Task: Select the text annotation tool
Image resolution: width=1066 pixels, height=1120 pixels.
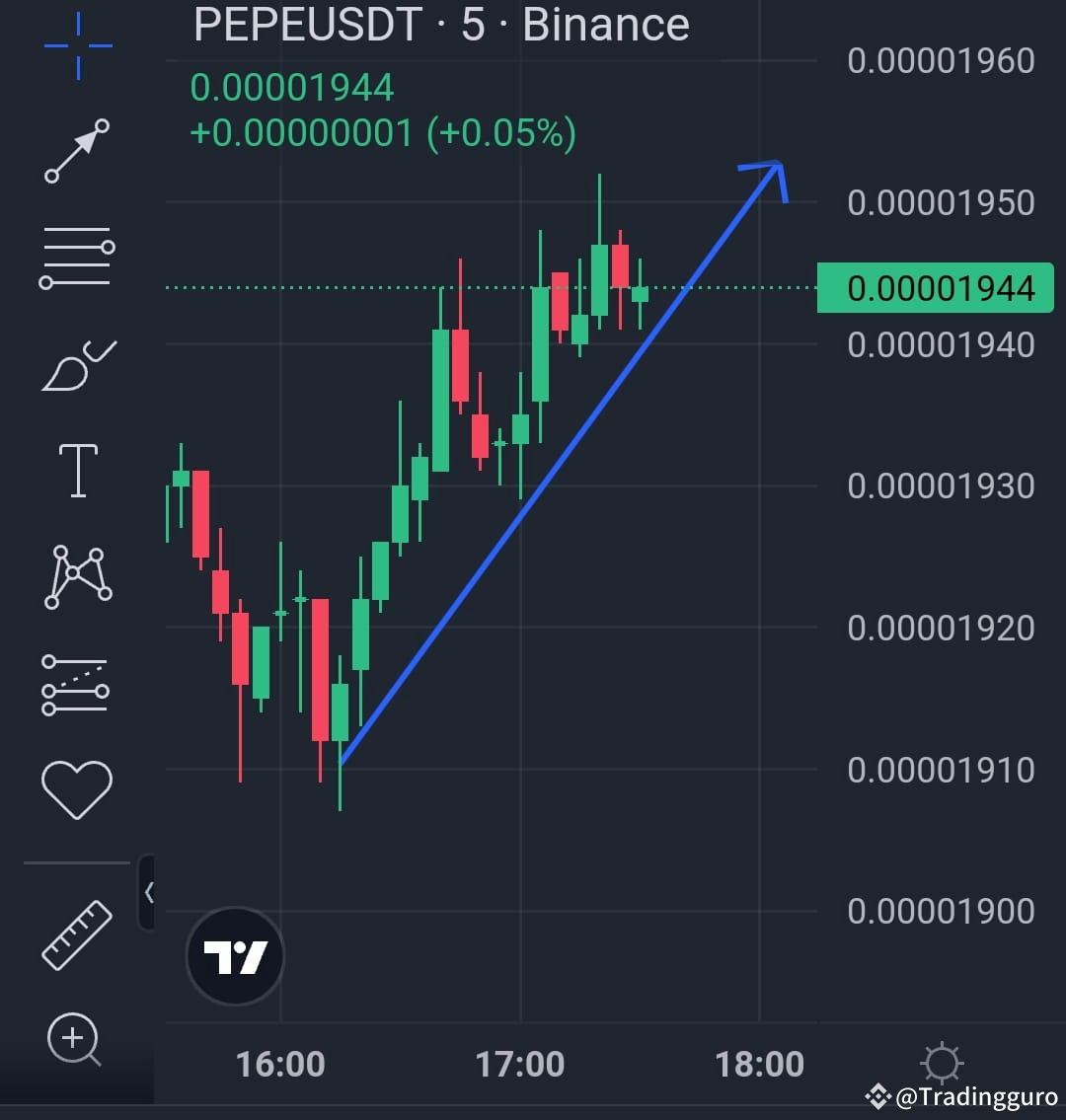Action: (76, 469)
